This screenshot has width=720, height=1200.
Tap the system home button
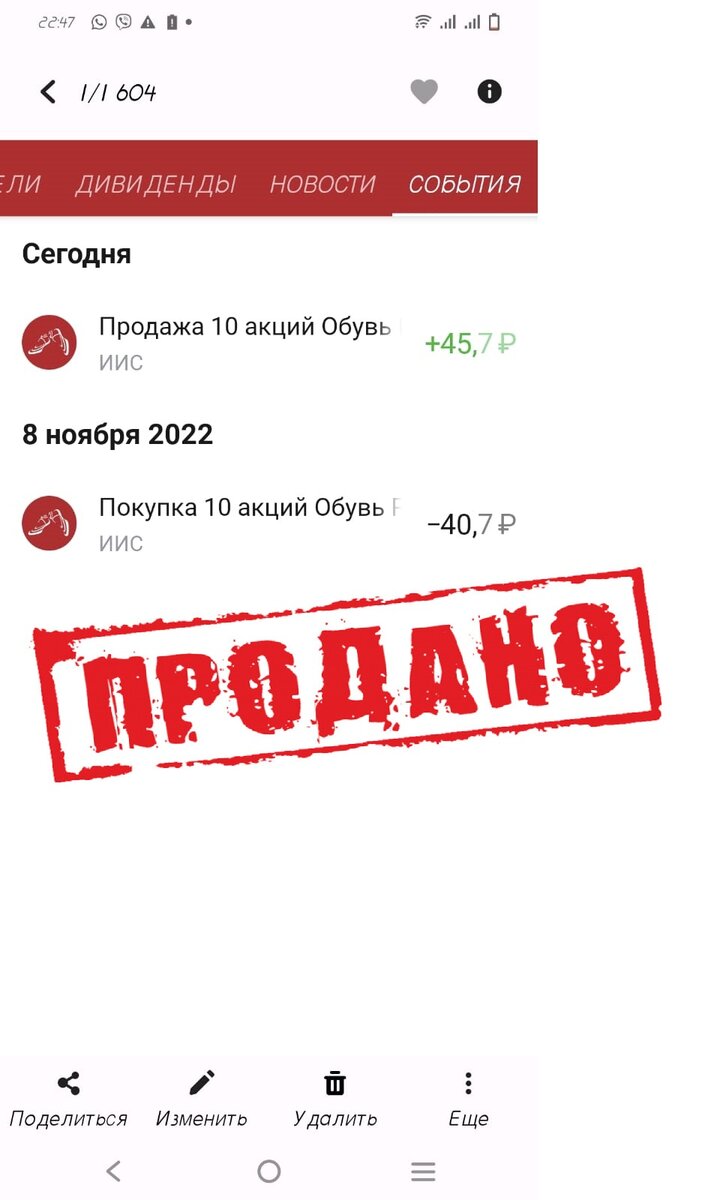click(269, 1171)
